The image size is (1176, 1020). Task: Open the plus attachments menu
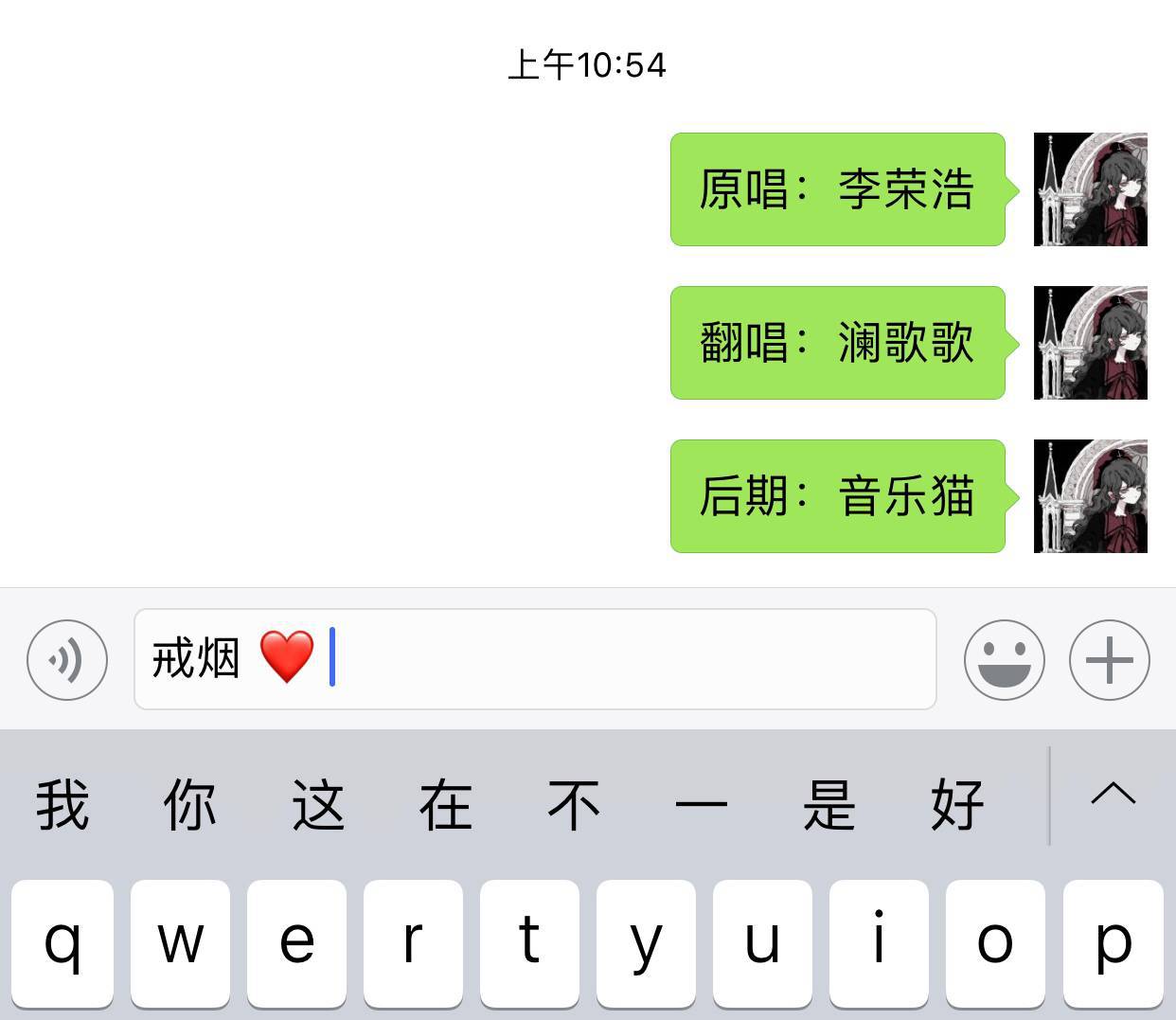coord(1109,660)
